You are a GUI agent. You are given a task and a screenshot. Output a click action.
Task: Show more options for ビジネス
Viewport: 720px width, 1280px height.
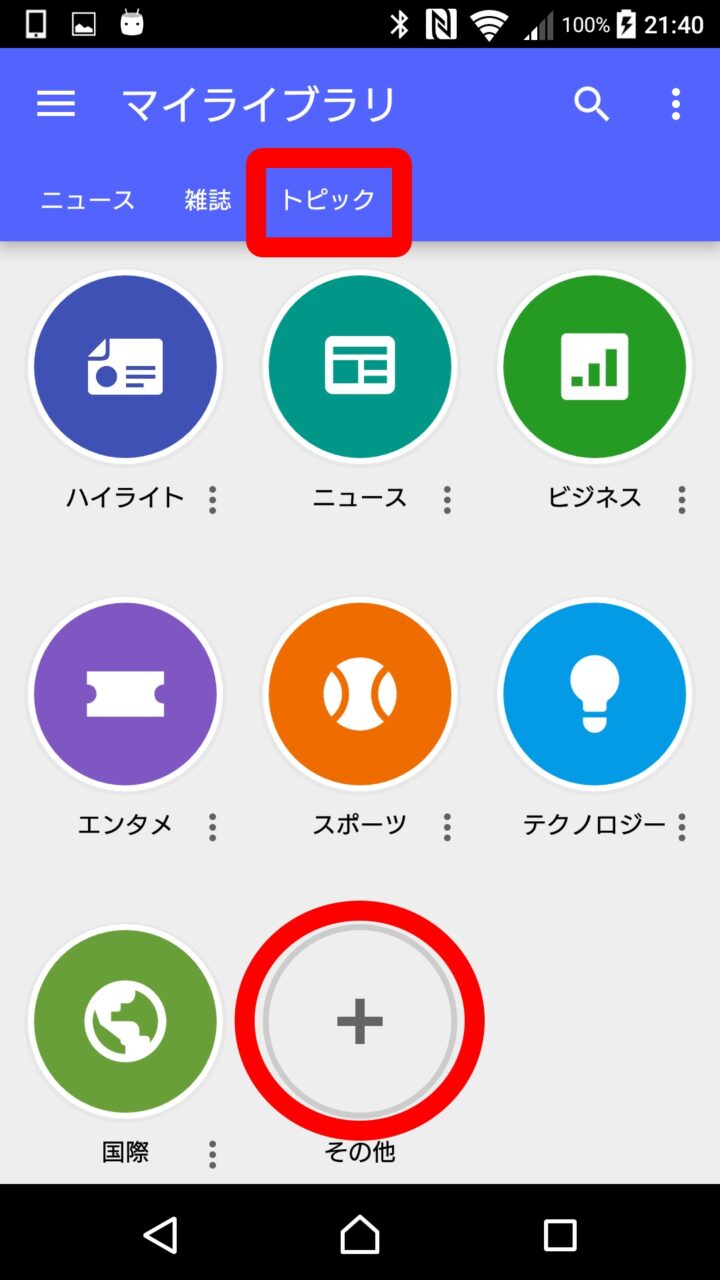click(682, 500)
